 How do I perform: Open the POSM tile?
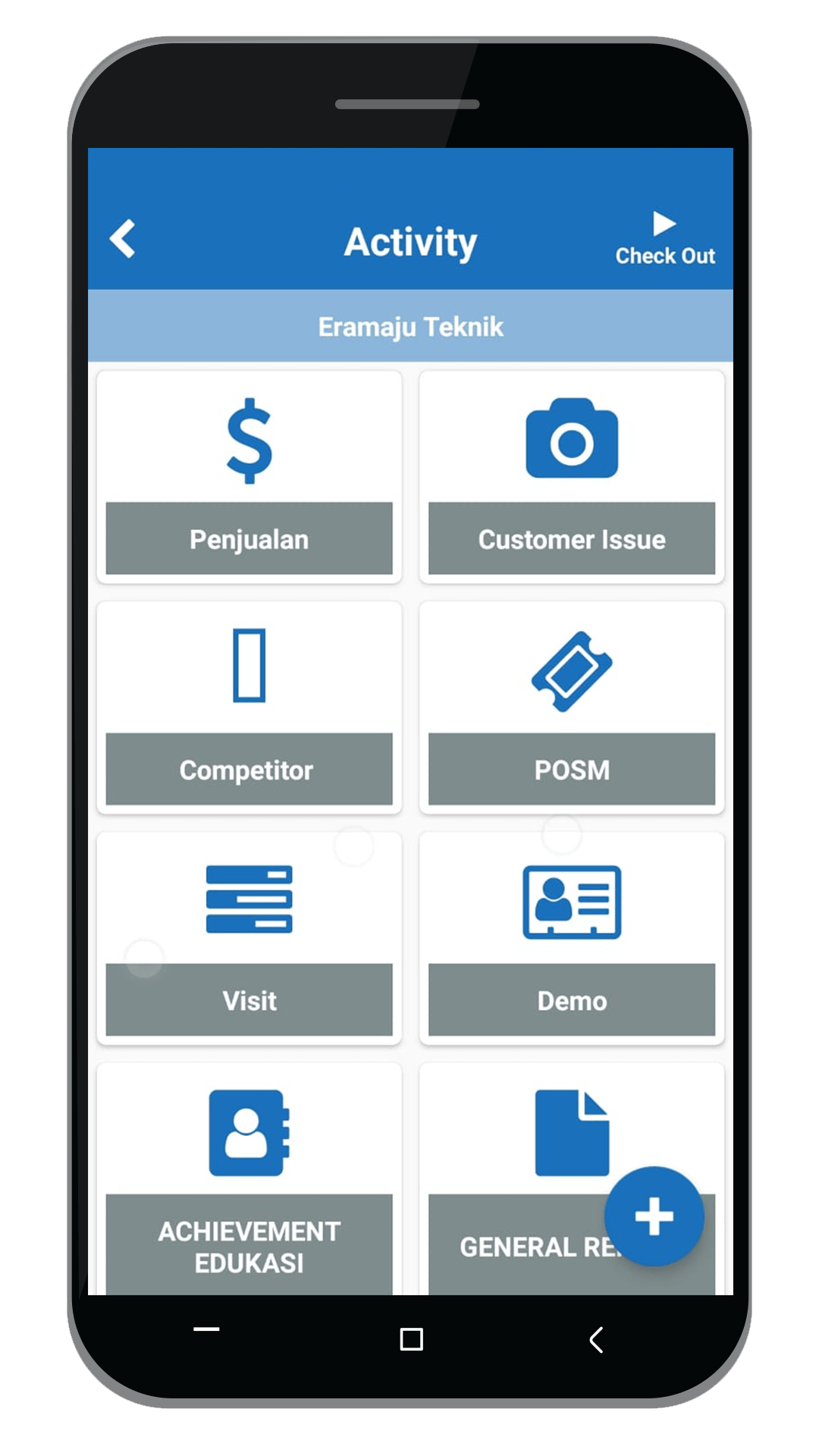[572, 708]
